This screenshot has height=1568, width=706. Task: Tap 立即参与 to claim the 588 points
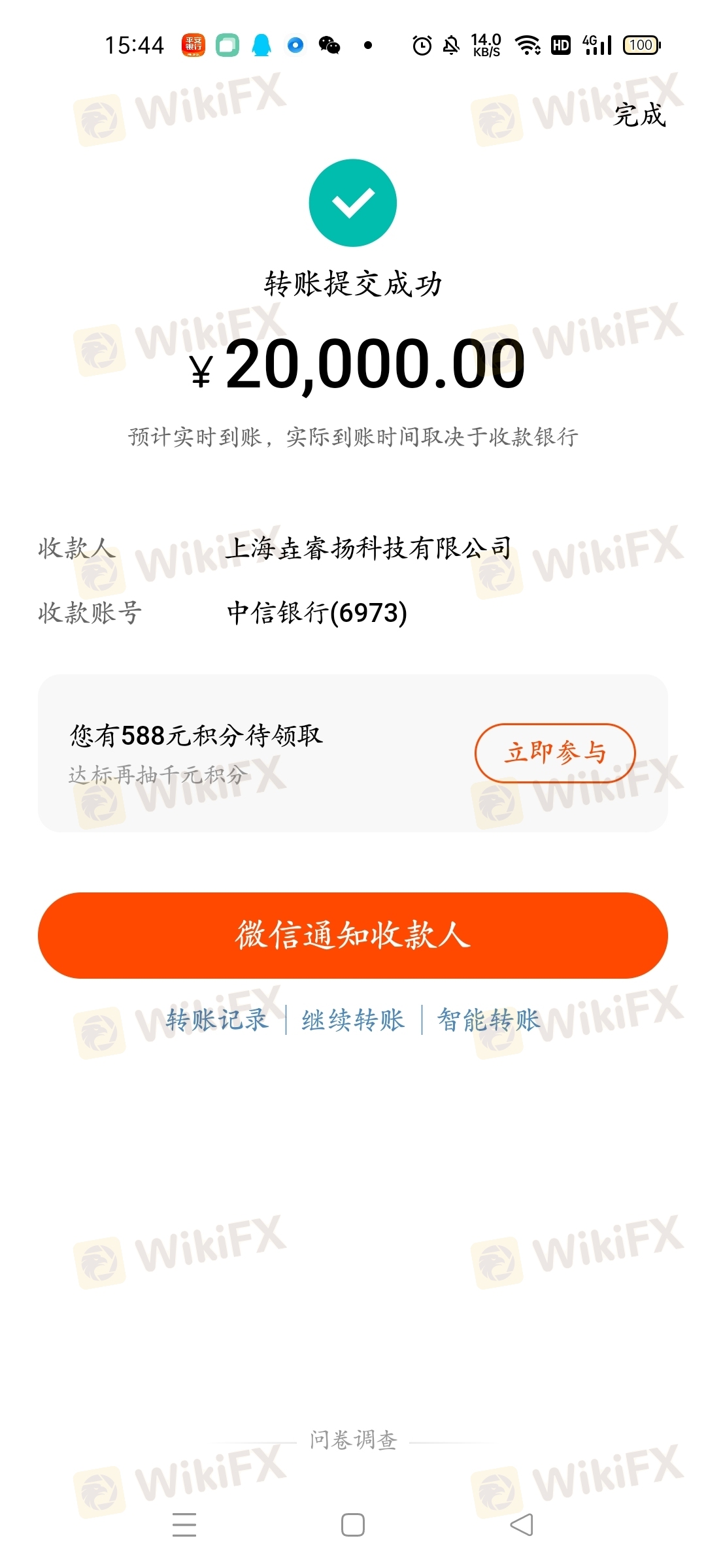pos(554,753)
